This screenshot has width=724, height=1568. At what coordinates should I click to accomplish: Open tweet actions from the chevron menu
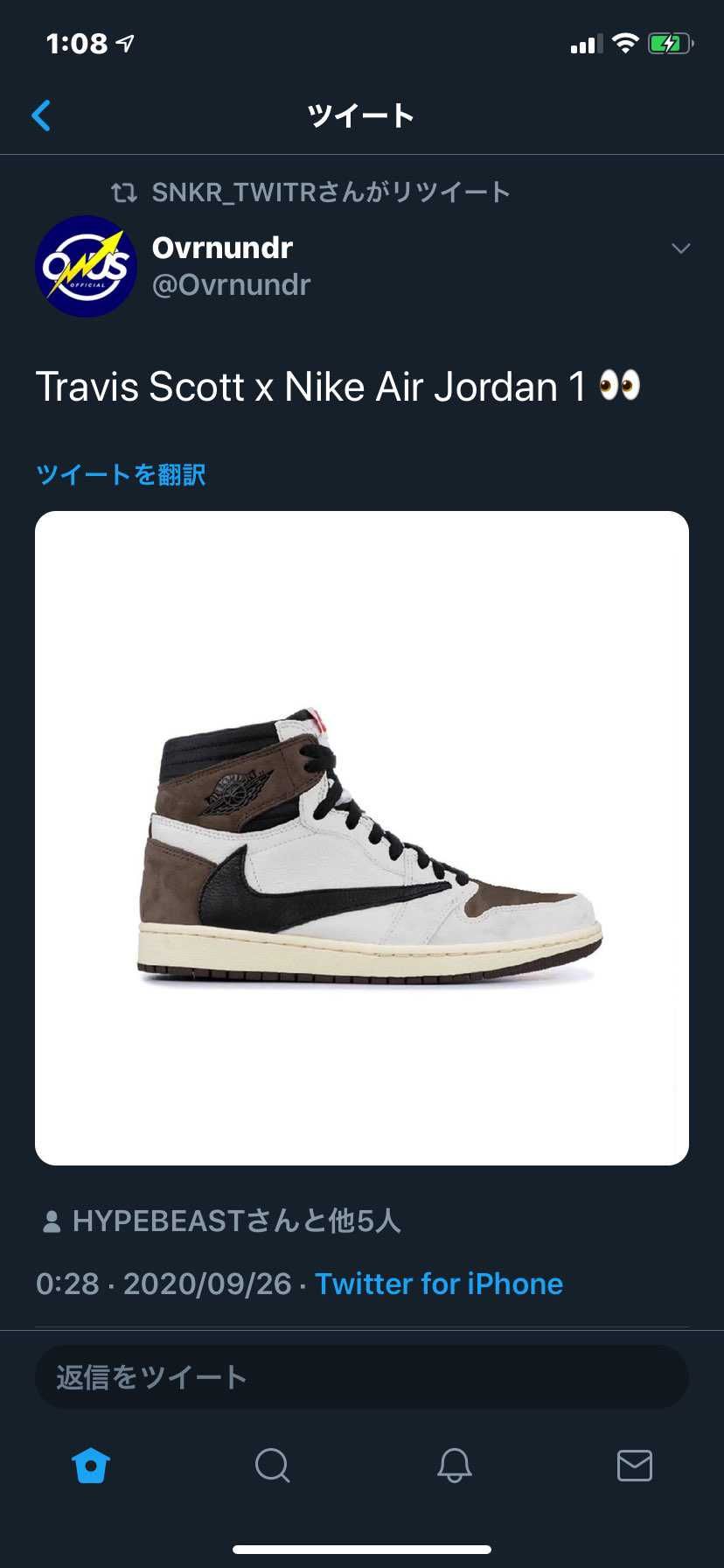(x=680, y=248)
